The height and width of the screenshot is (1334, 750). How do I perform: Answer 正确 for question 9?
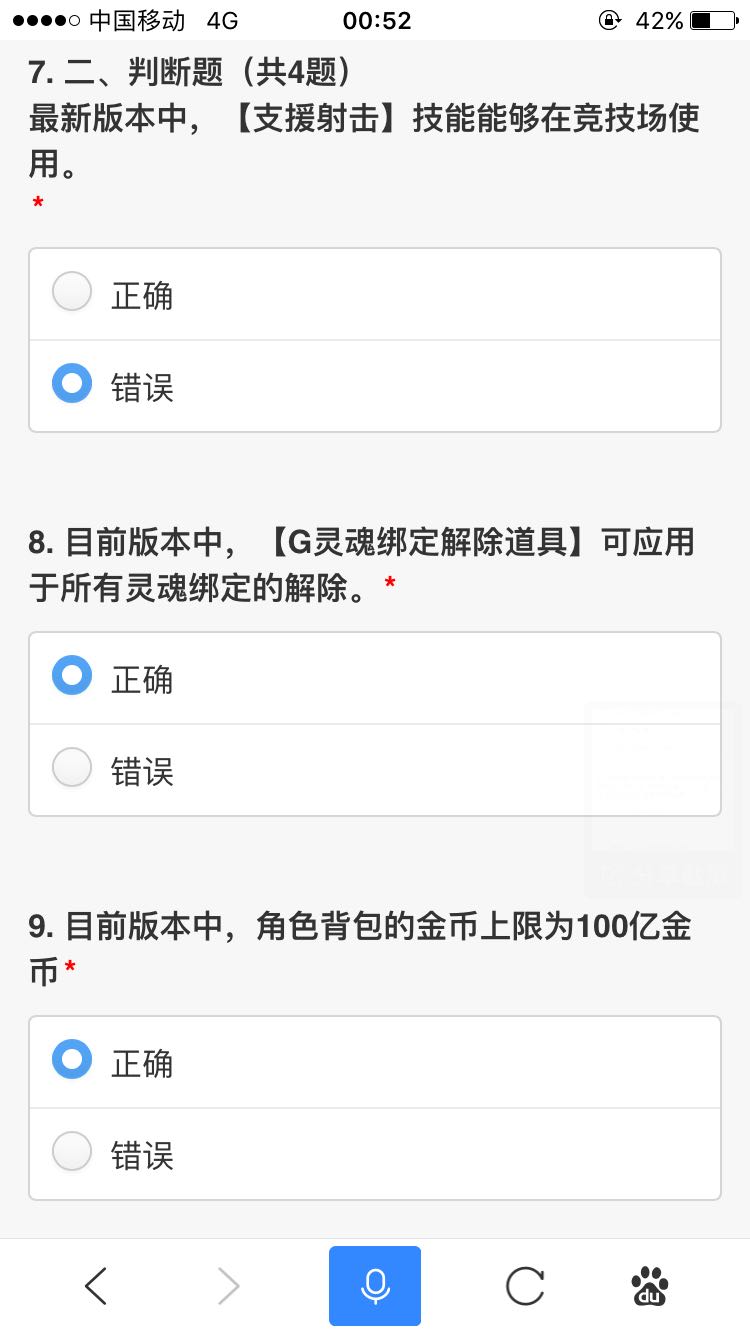coord(72,1061)
